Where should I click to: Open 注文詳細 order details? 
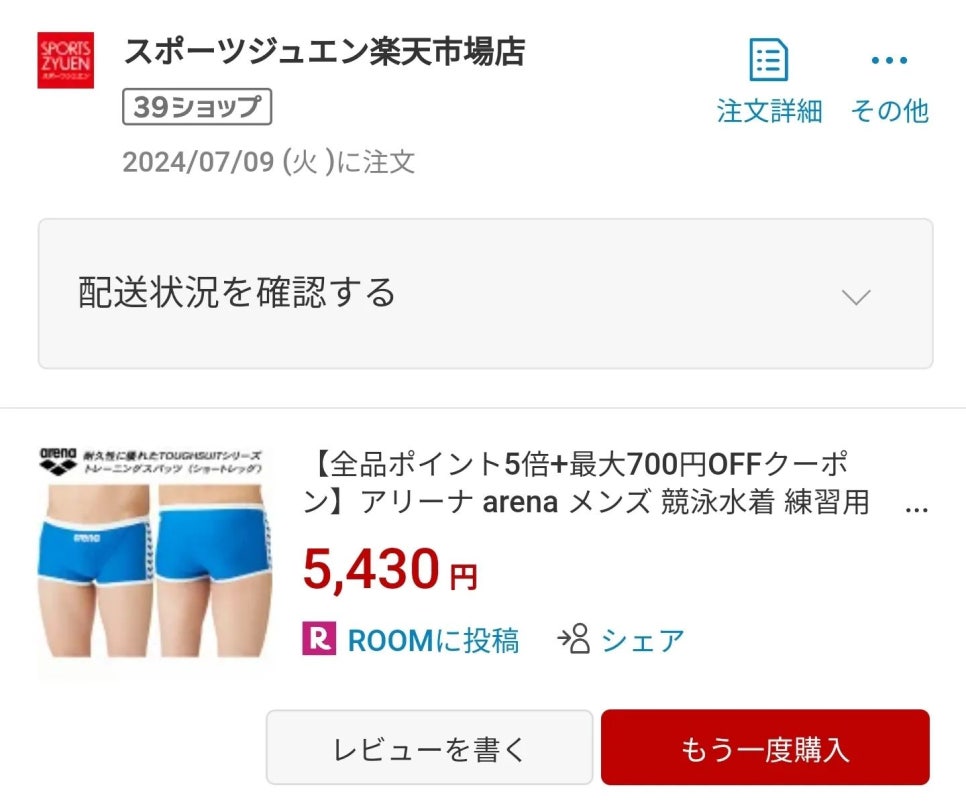(769, 81)
